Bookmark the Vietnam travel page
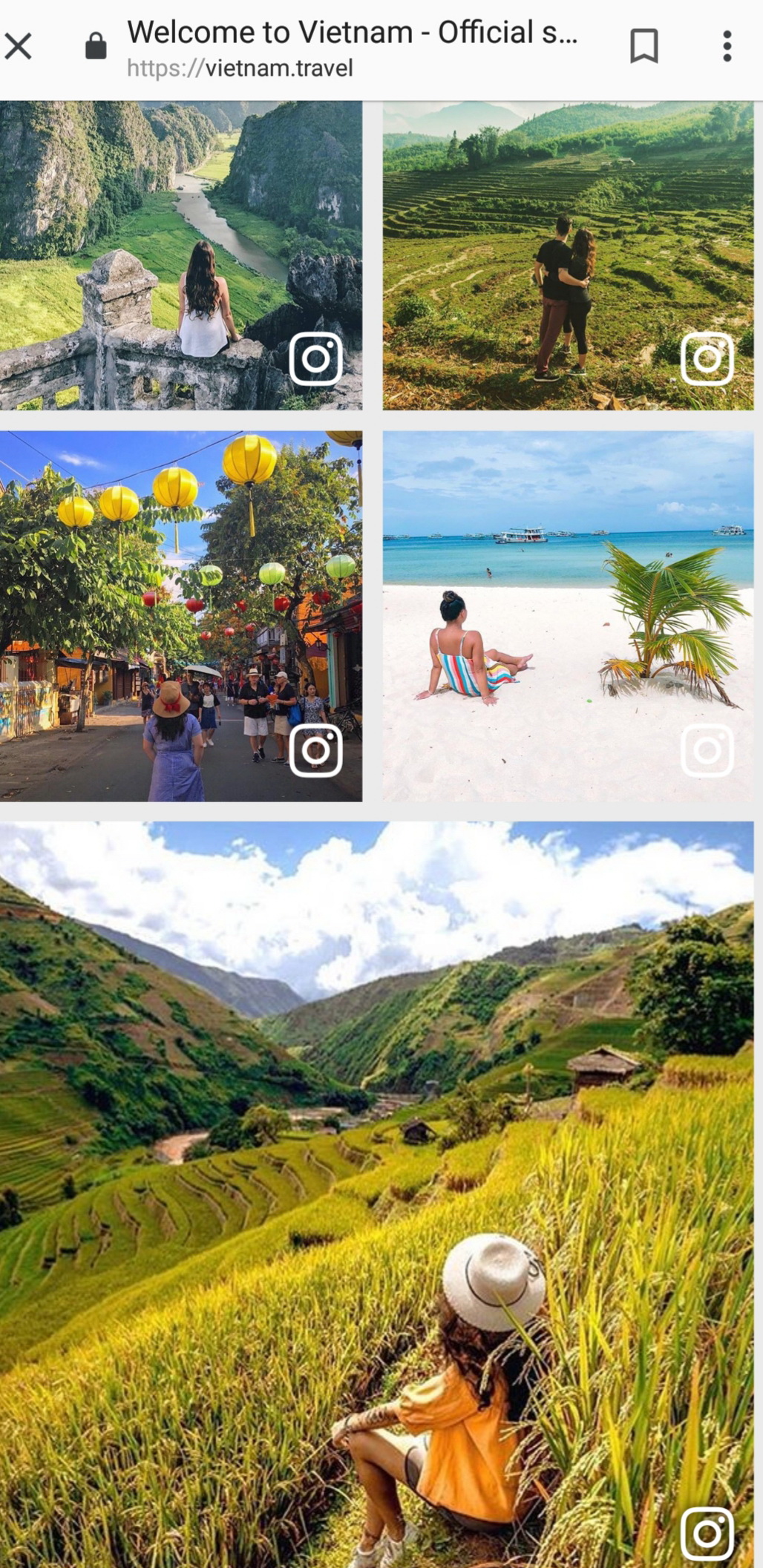This screenshot has width=763, height=1568. coord(644,47)
